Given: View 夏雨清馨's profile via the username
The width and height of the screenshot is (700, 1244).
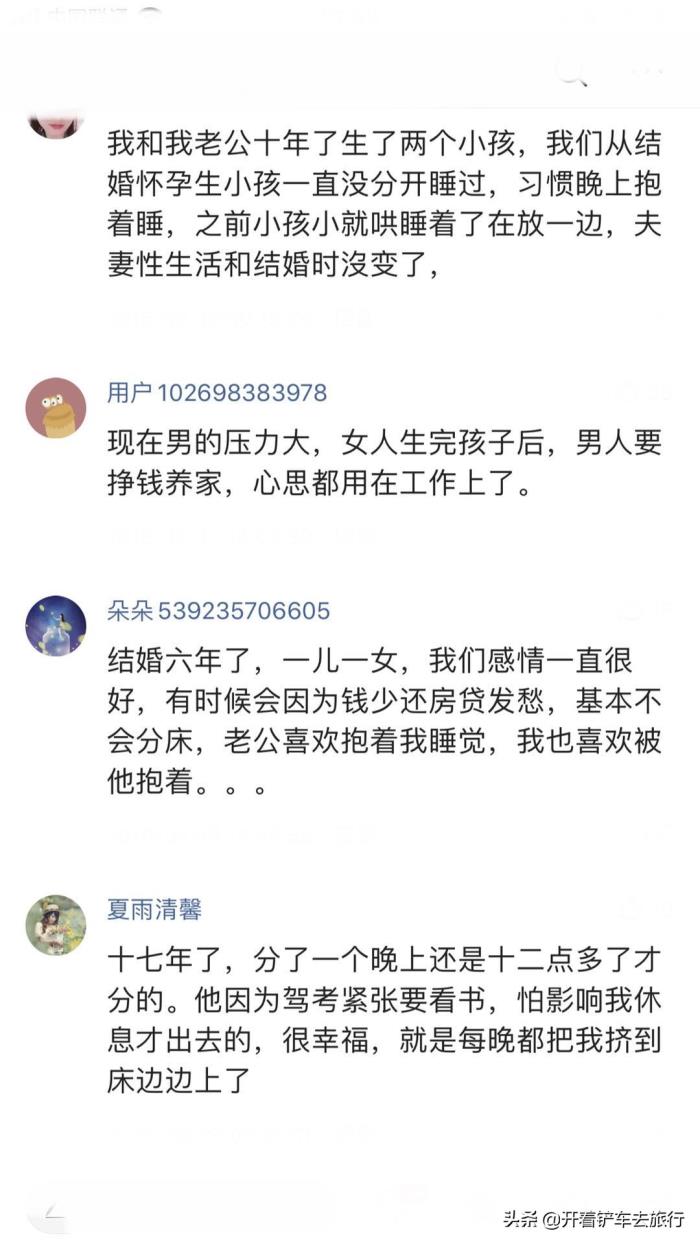Looking at the screenshot, I should (154, 909).
